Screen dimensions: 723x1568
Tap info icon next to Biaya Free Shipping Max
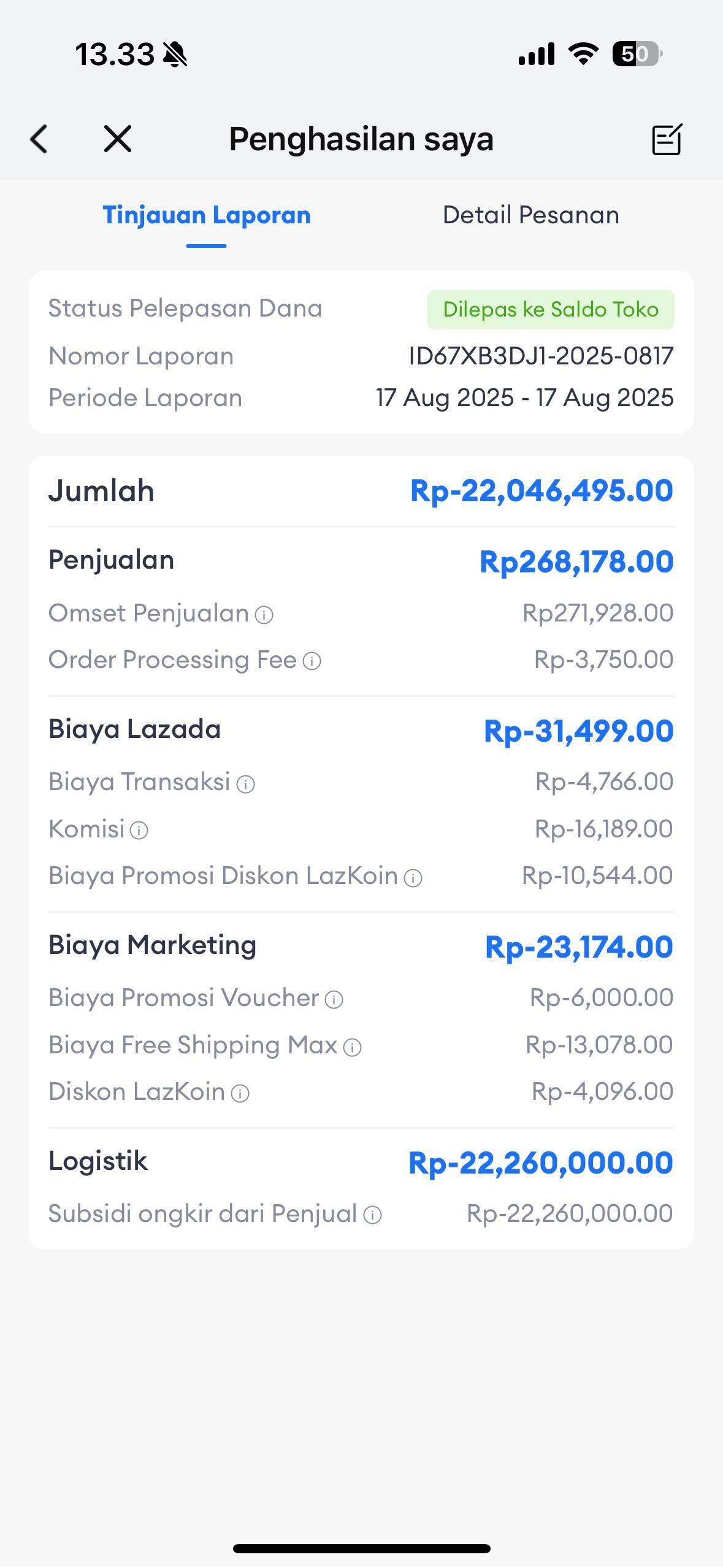click(x=351, y=1046)
